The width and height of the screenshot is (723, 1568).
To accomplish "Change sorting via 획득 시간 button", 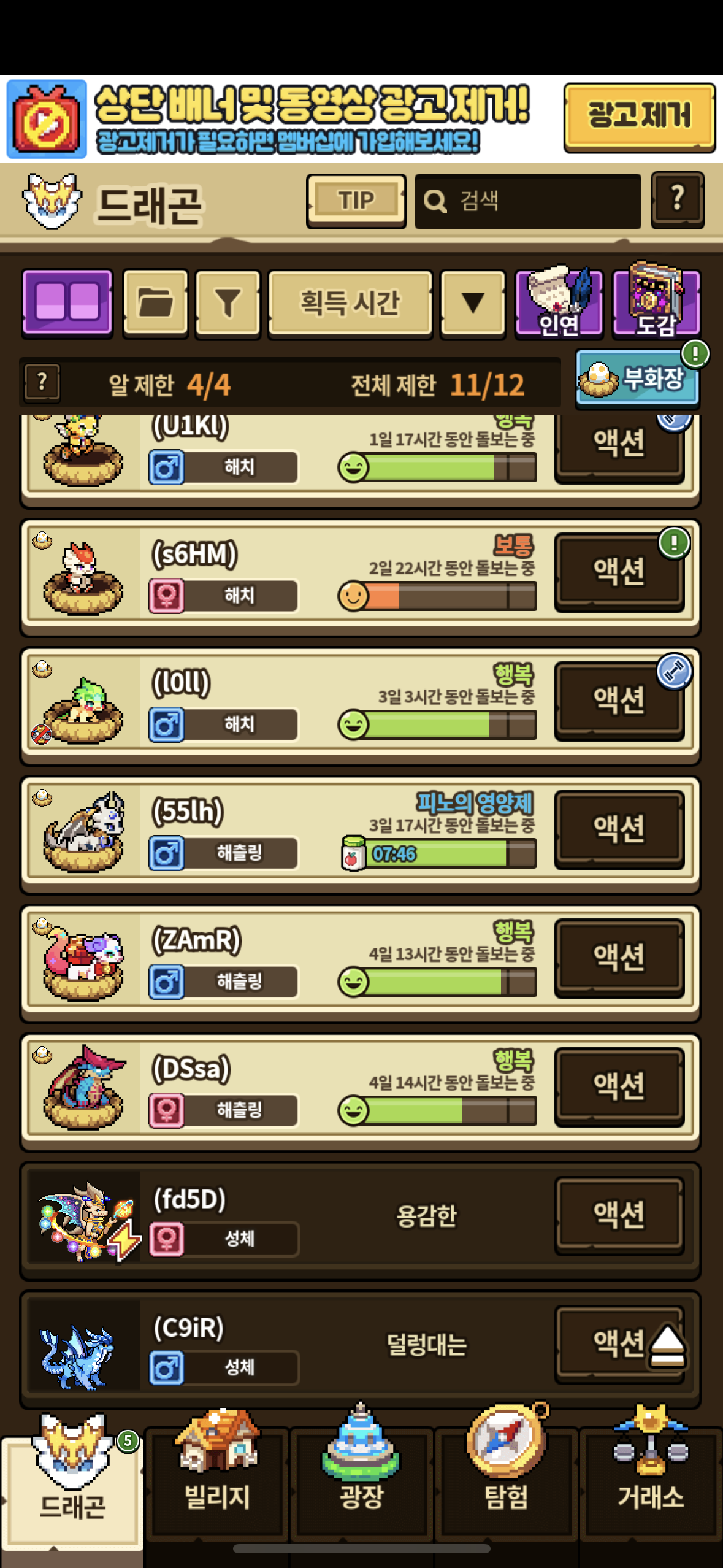I will point(350,302).
